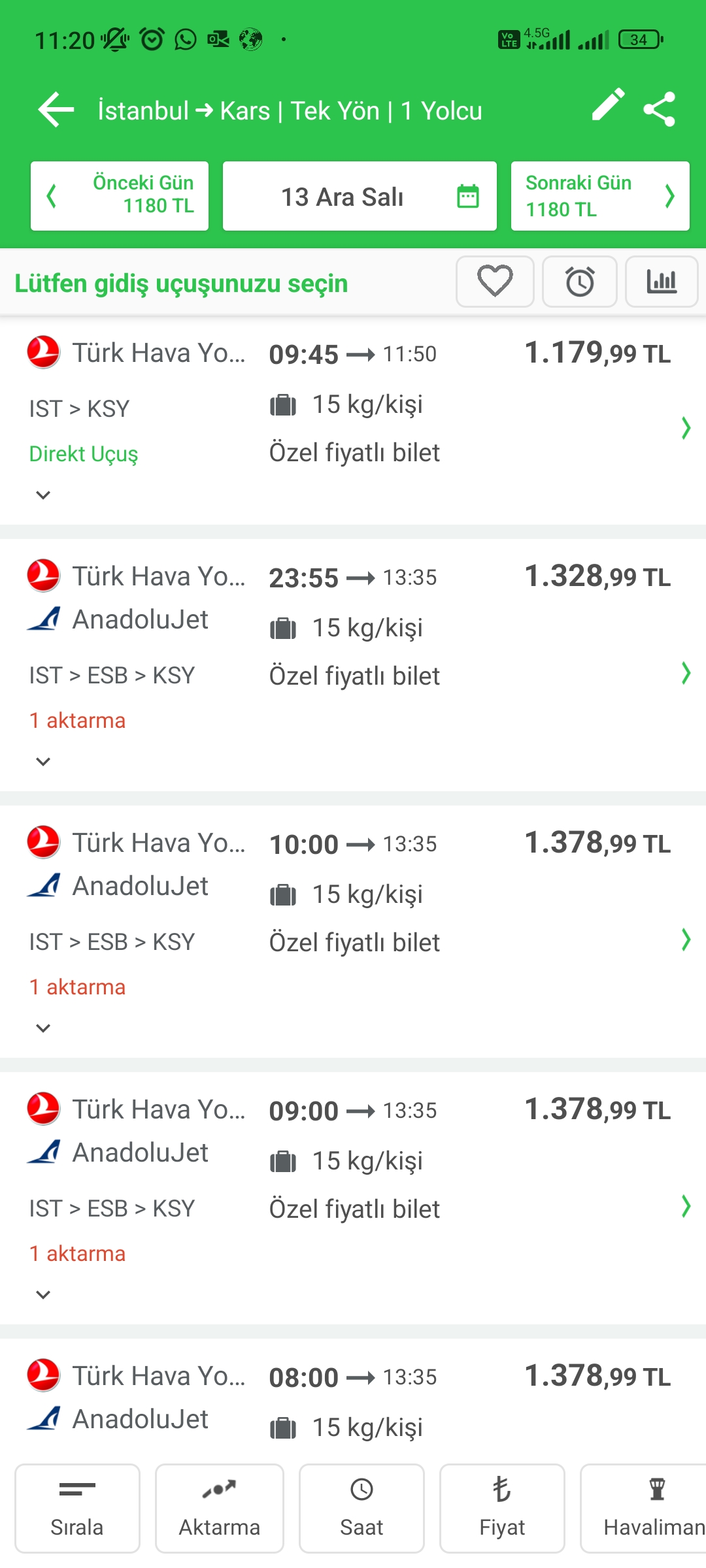Show previous day flights (Önceki Gün)

point(120,196)
